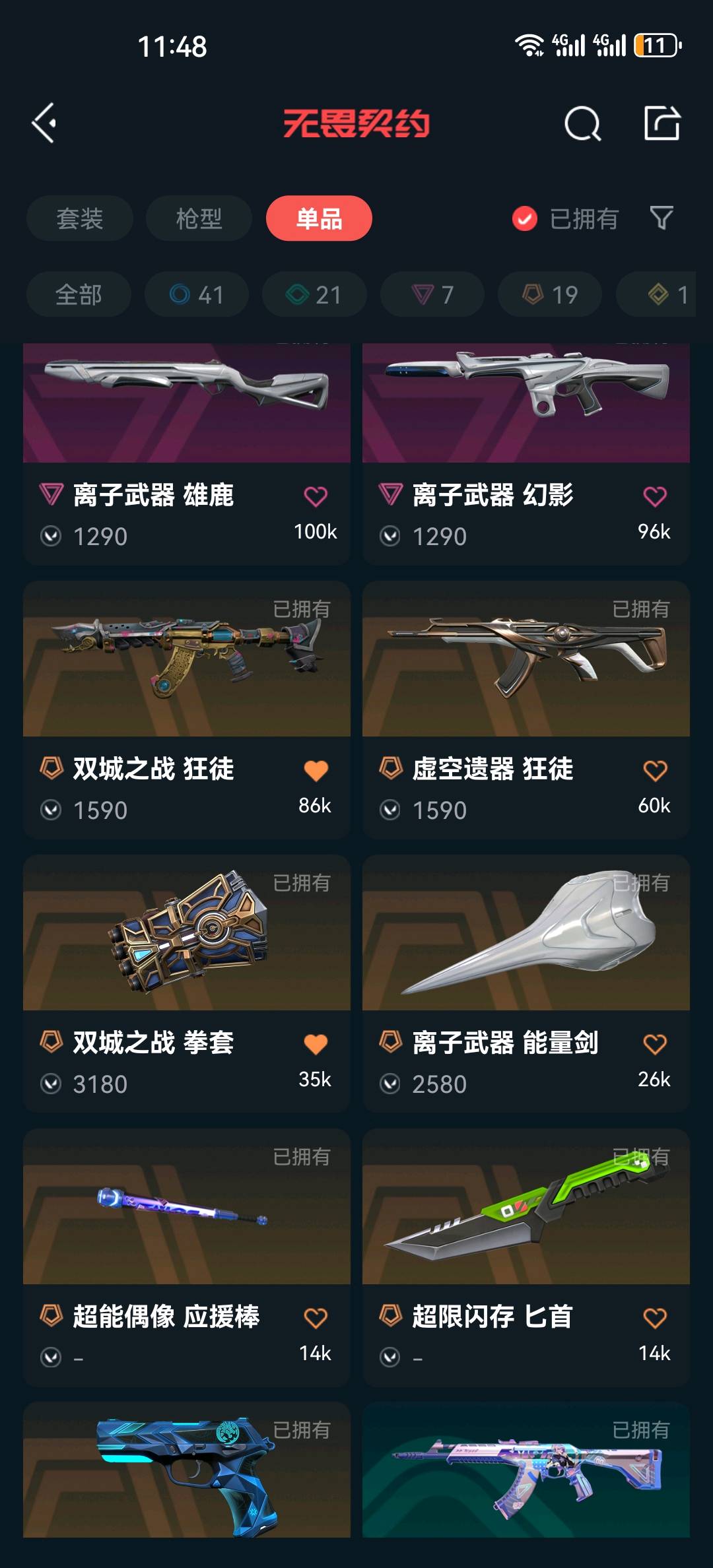Go back using the back arrow
Screen dimensions: 713x1568
coord(45,123)
